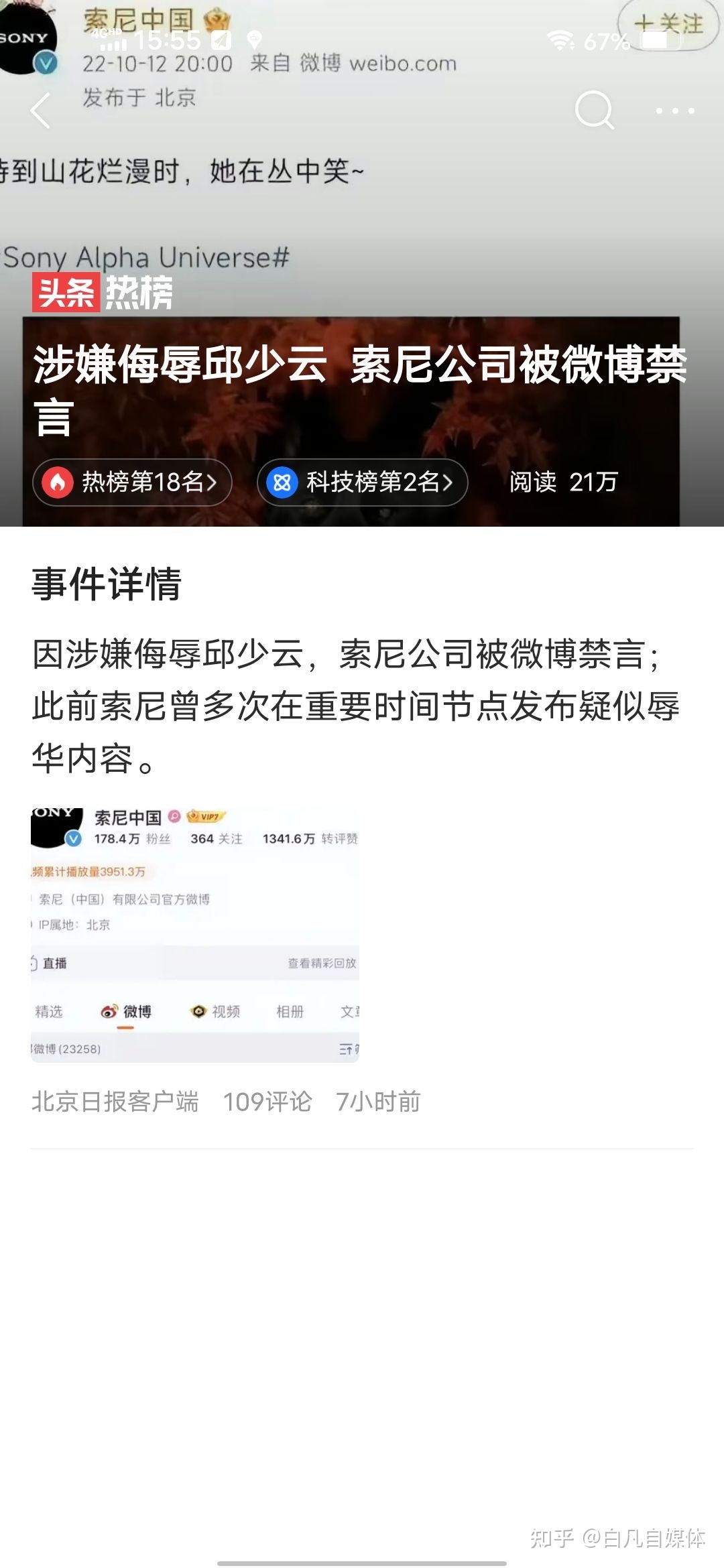724x1568 pixels.
Task: Open the 热榜第18名 ranking chip
Action: (132, 482)
